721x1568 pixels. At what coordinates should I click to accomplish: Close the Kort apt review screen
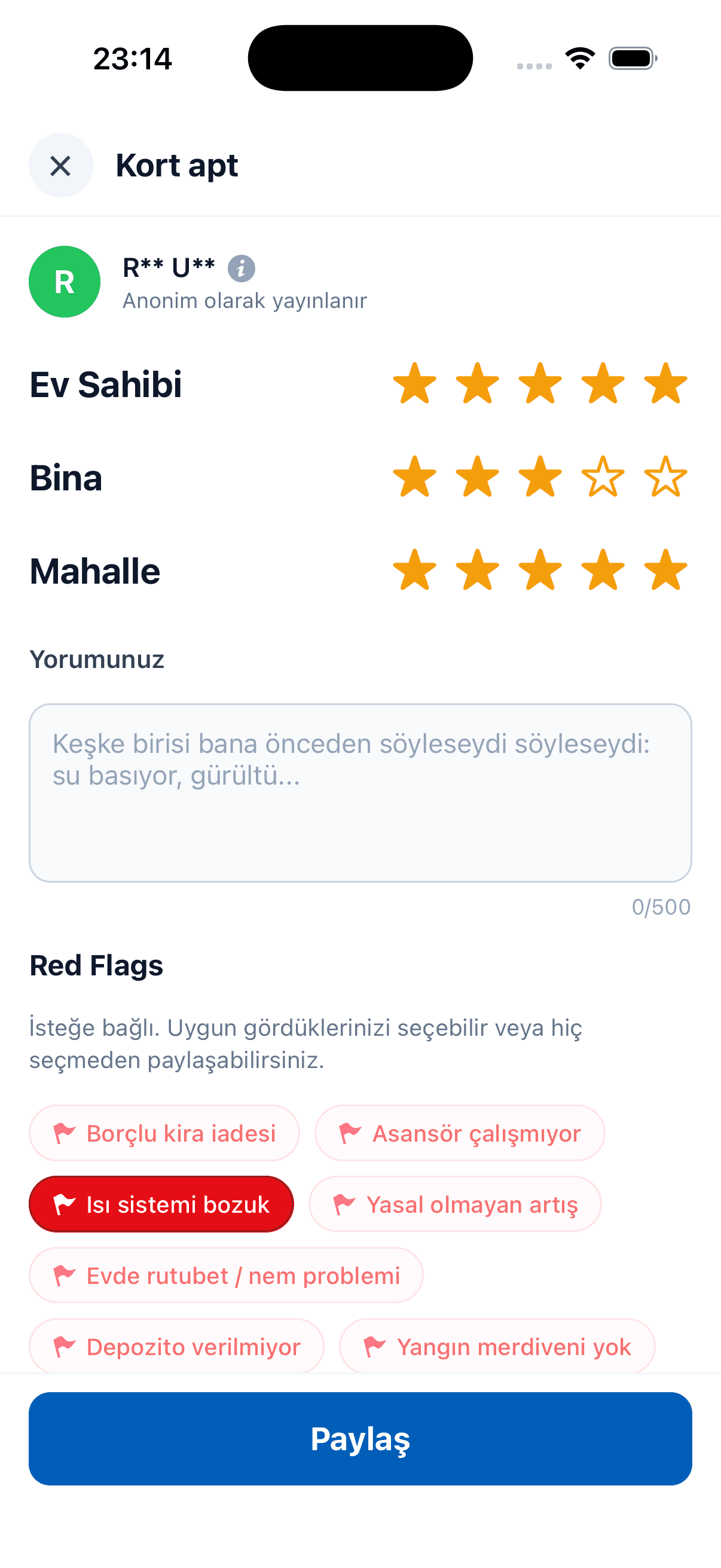tap(60, 166)
